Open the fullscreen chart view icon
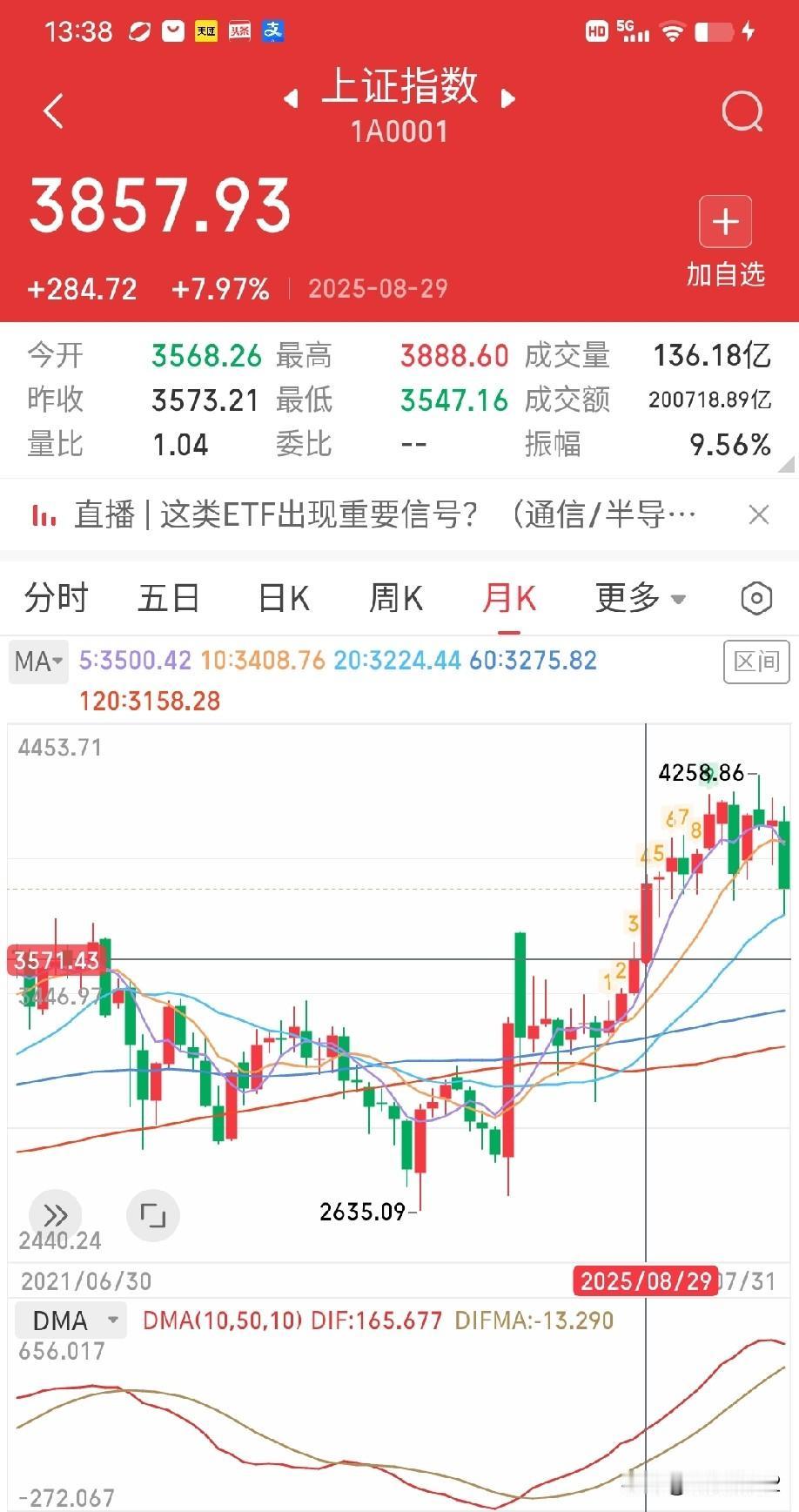Viewport: 799px width, 1512px height. 153,1215
